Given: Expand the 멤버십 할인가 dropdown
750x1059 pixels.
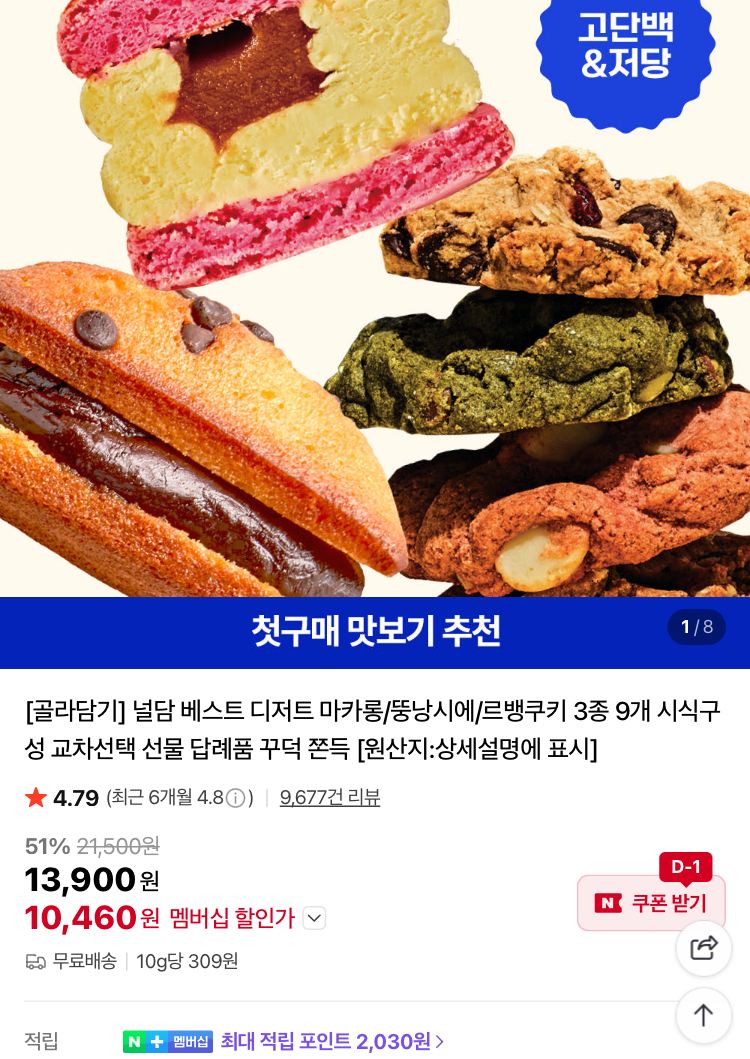Looking at the screenshot, I should click(314, 917).
